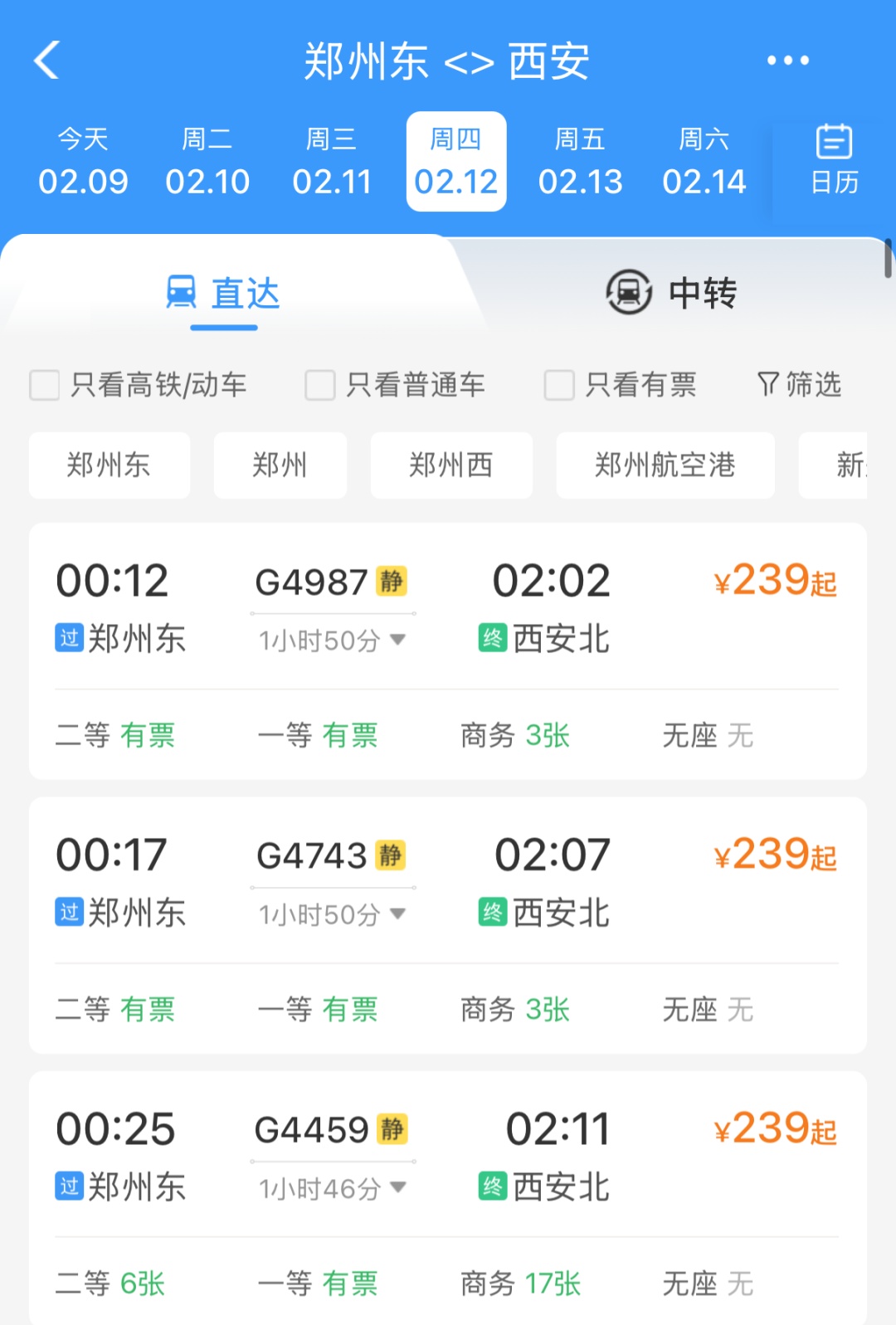Open the more options menu (three dots)
896x1325 pixels.
click(x=786, y=60)
